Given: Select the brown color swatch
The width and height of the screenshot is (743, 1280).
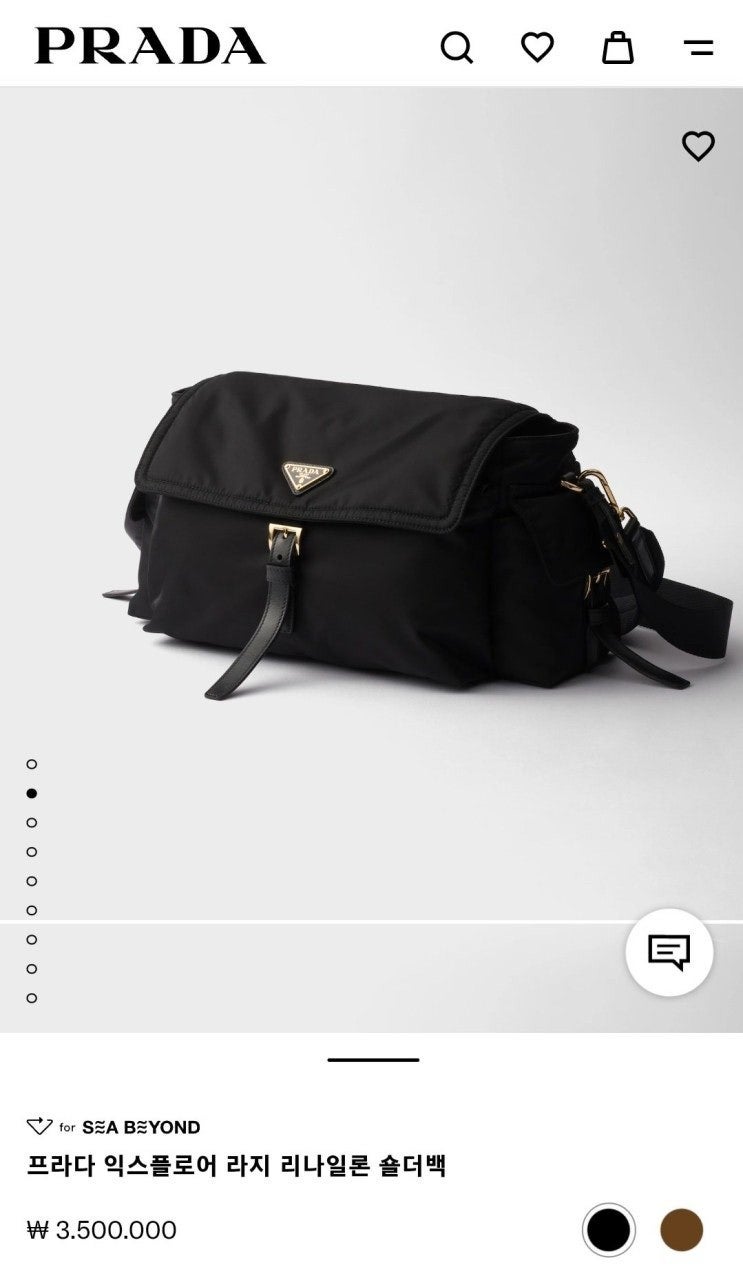Looking at the screenshot, I should tap(681, 1230).
